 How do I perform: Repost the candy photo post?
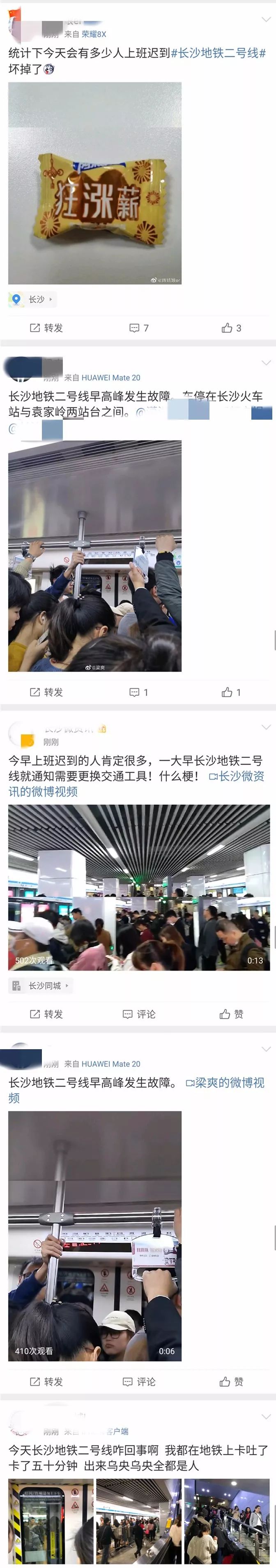[47, 328]
